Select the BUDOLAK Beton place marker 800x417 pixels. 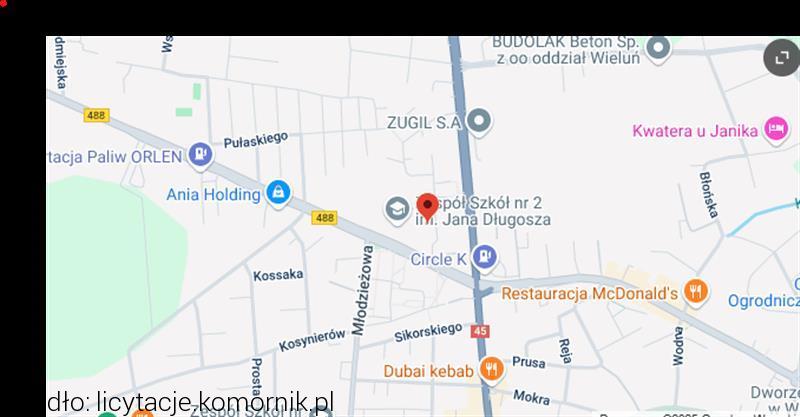coord(658,47)
